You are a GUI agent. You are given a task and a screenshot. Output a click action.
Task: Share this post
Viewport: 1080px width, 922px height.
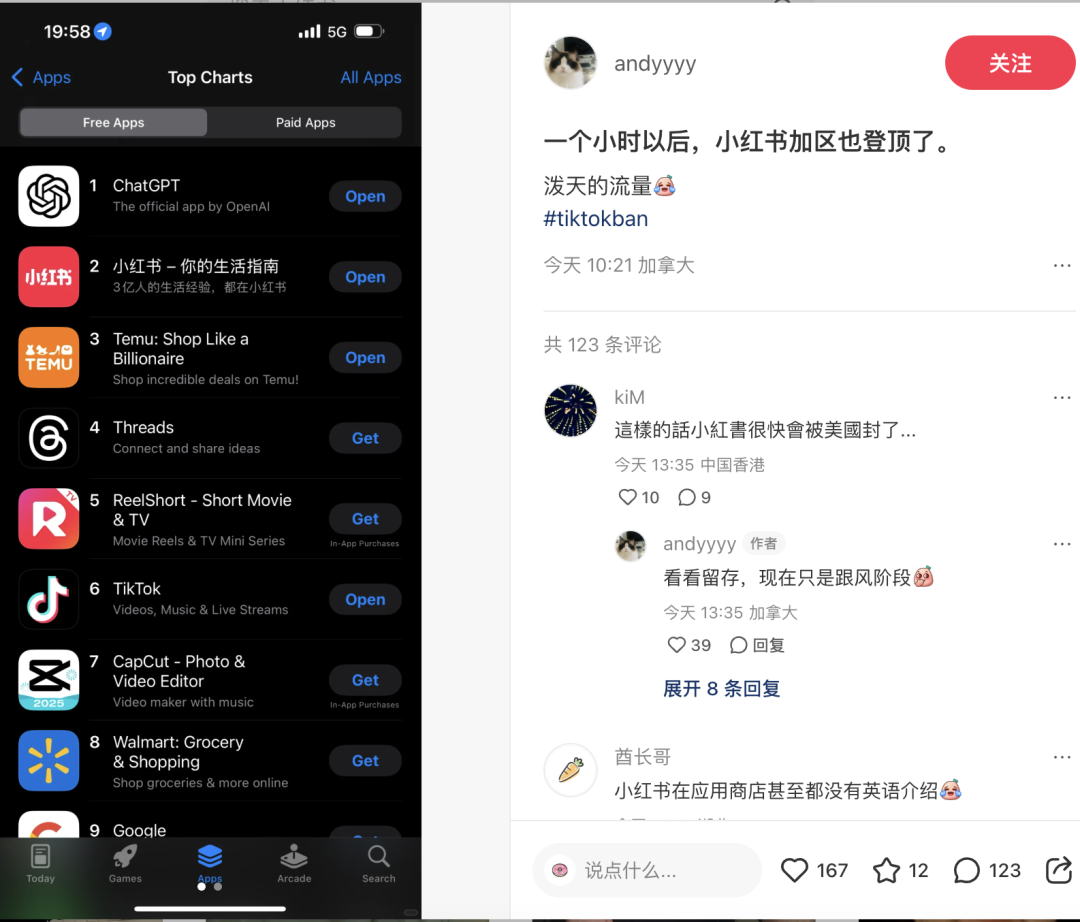pyautogui.click(x=1058, y=870)
